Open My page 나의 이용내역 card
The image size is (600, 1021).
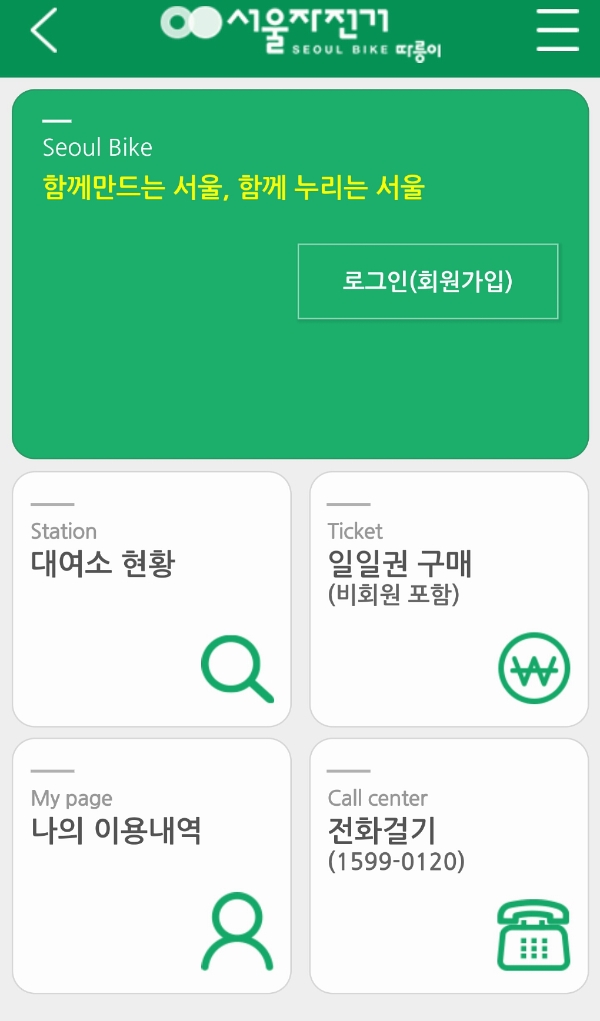(x=151, y=865)
